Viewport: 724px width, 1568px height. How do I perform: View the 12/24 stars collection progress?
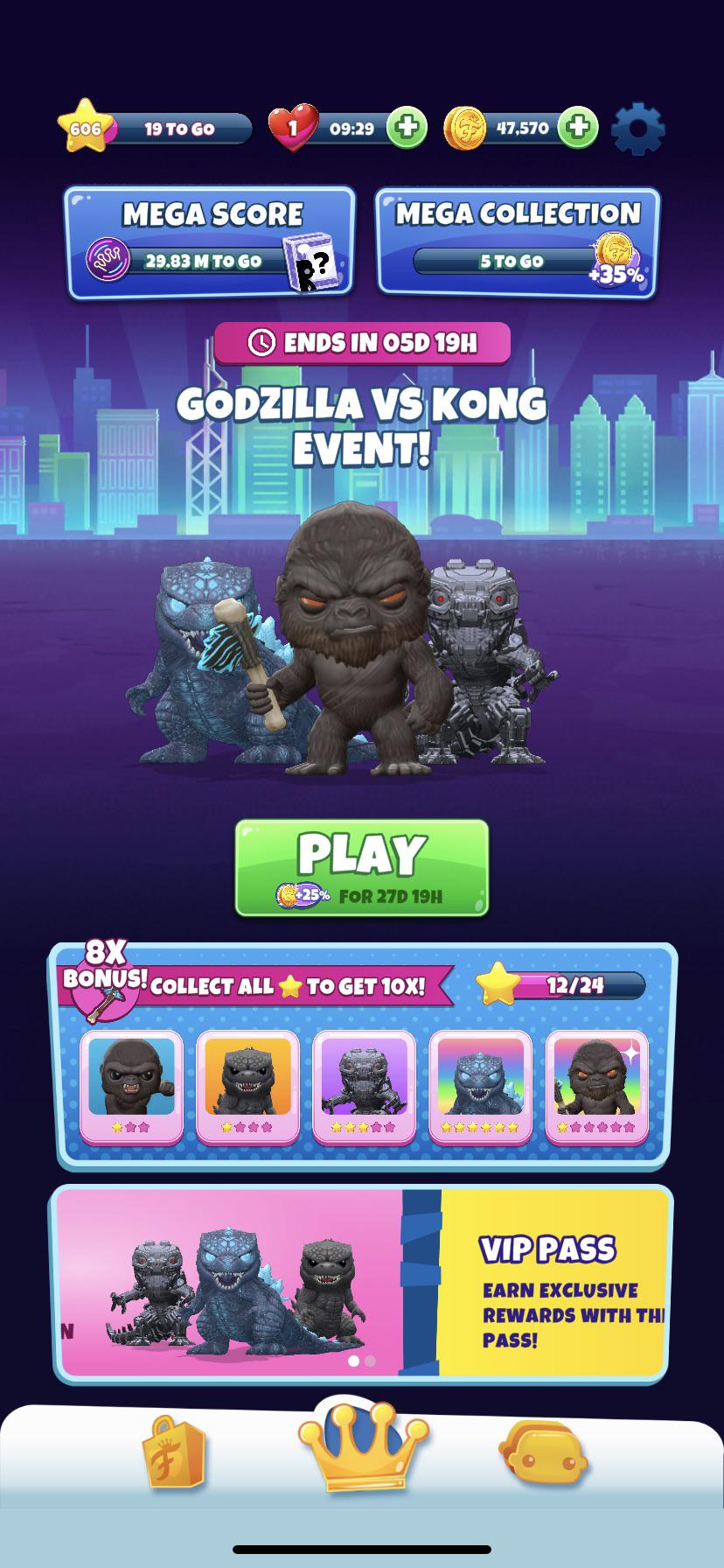561,984
